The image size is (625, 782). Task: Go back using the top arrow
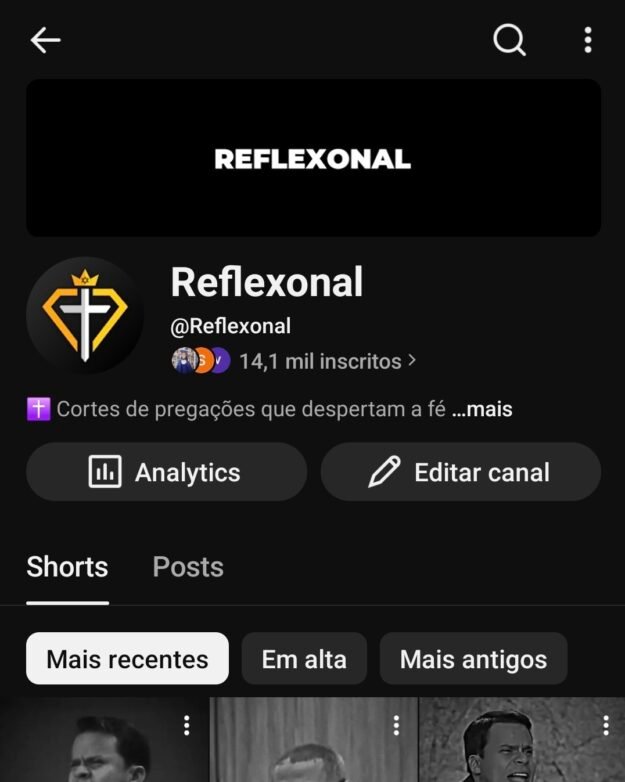click(x=45, y=40)
